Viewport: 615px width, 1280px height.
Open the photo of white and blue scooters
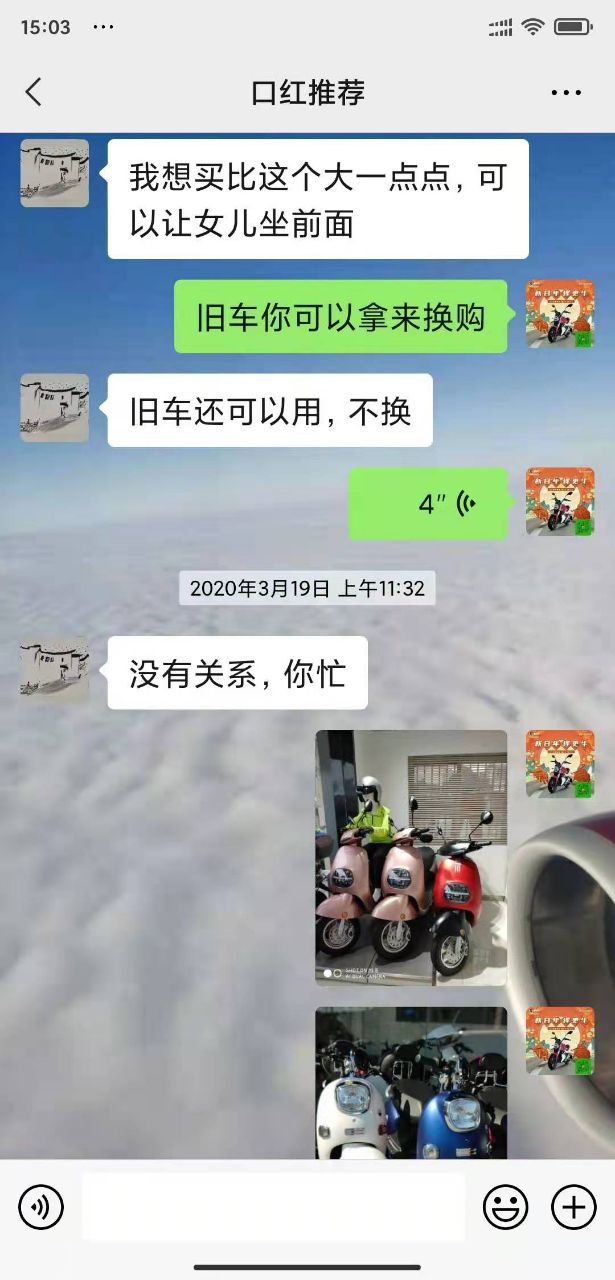coord(411,1083)
